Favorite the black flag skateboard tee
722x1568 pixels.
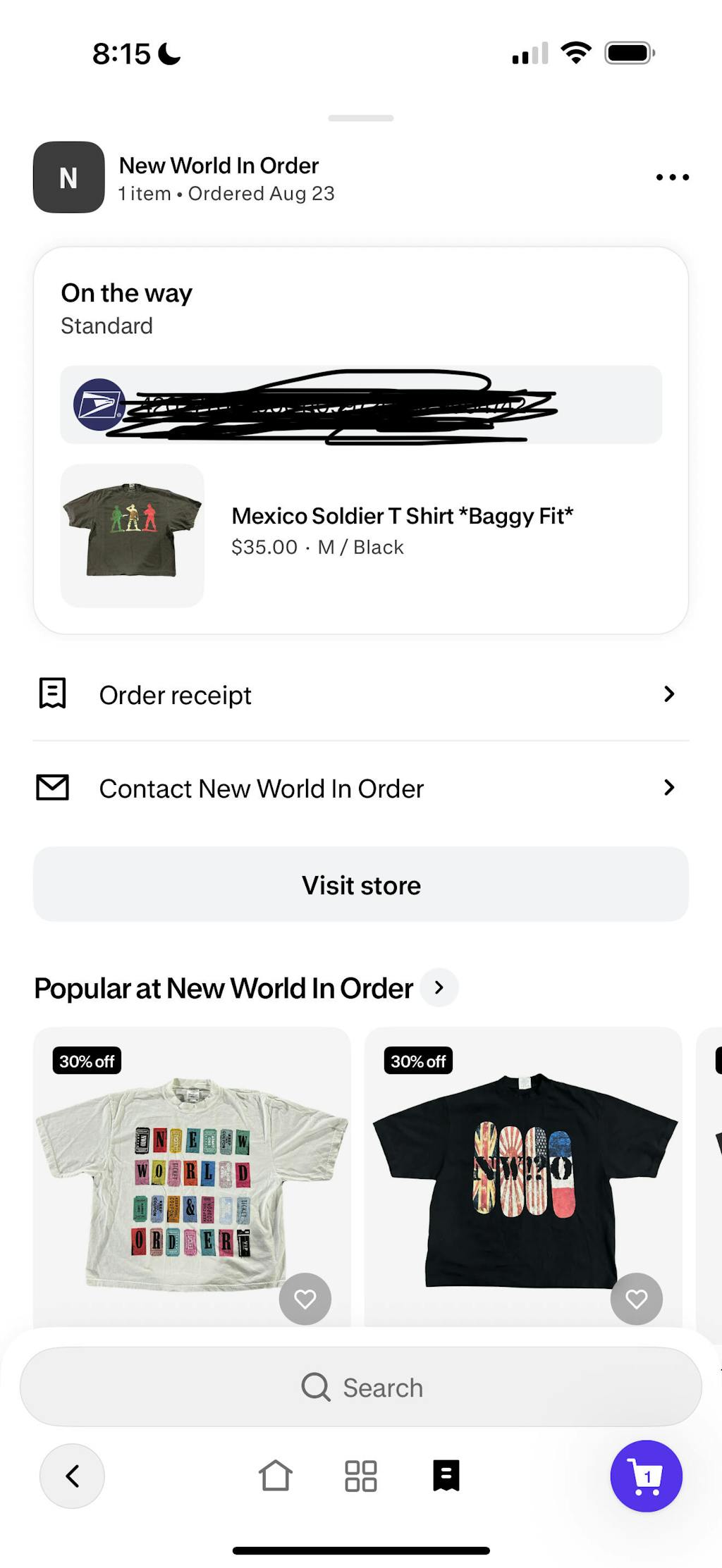tap(636, 1298)
